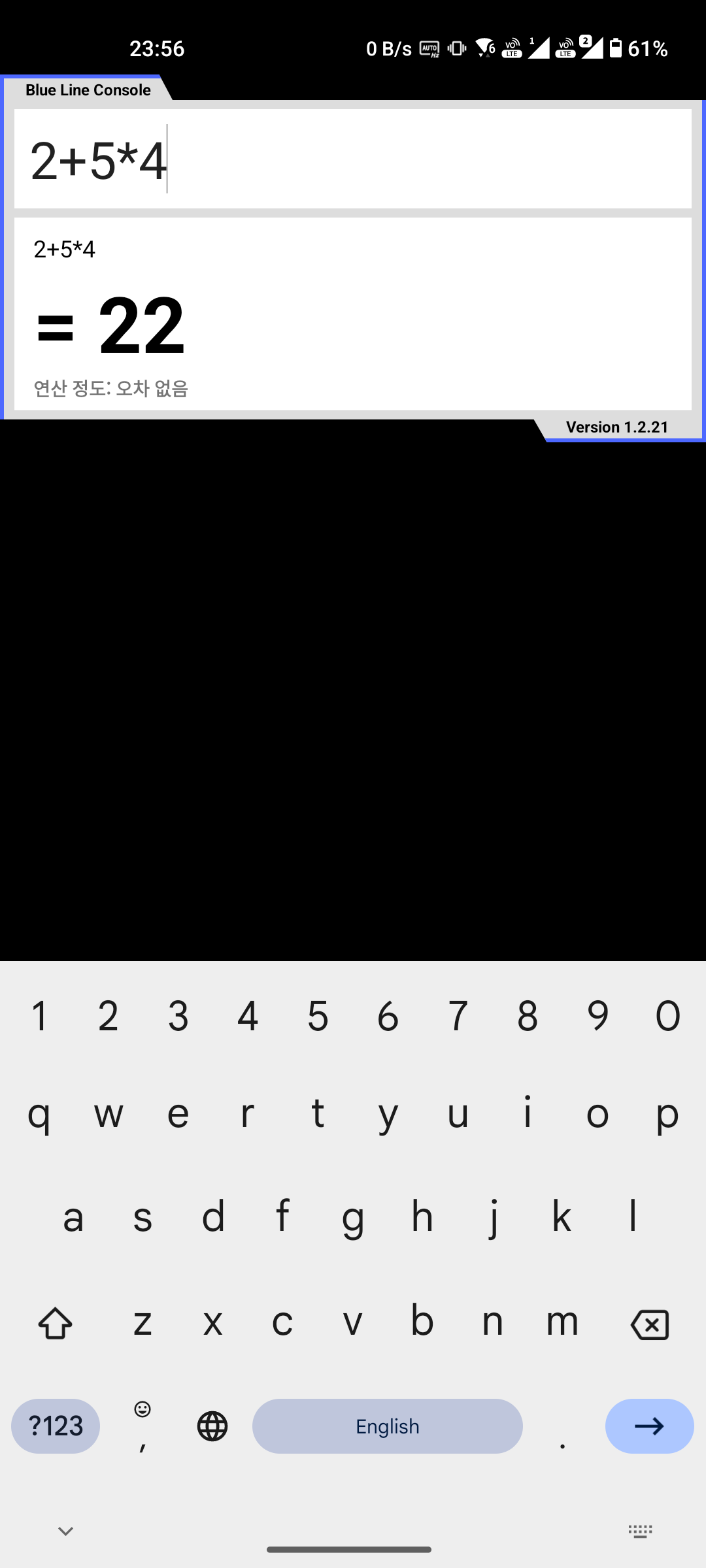
Task: Enable shift on the keyboard
Action: coord(56,1324)
